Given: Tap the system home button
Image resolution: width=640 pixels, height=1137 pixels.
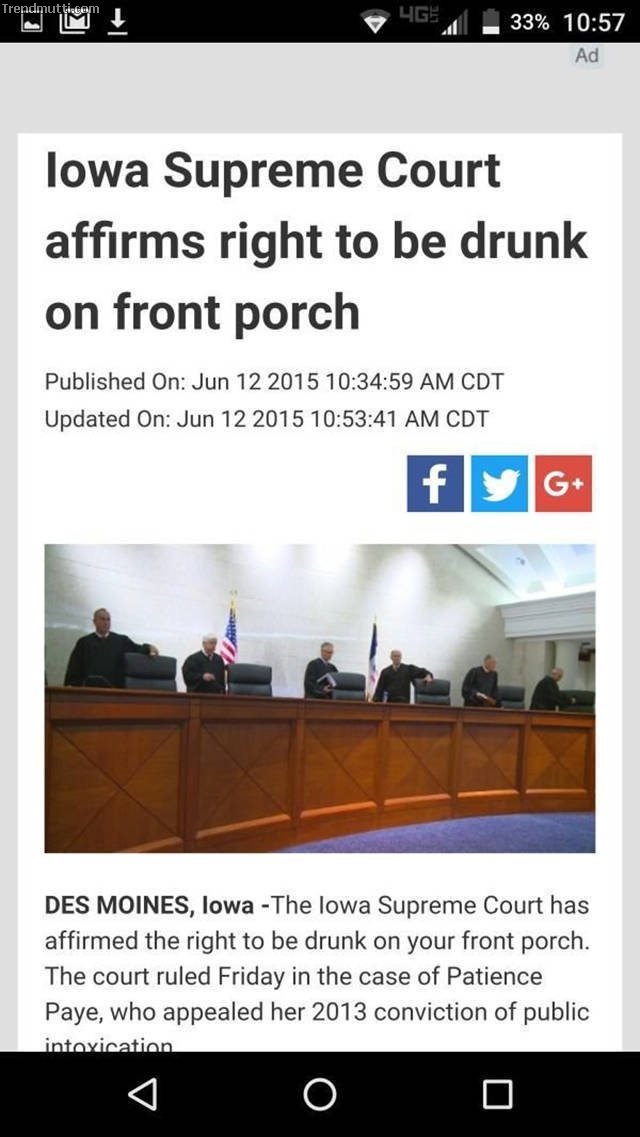Looking at the screenshot, I should tap(320, 1094).
